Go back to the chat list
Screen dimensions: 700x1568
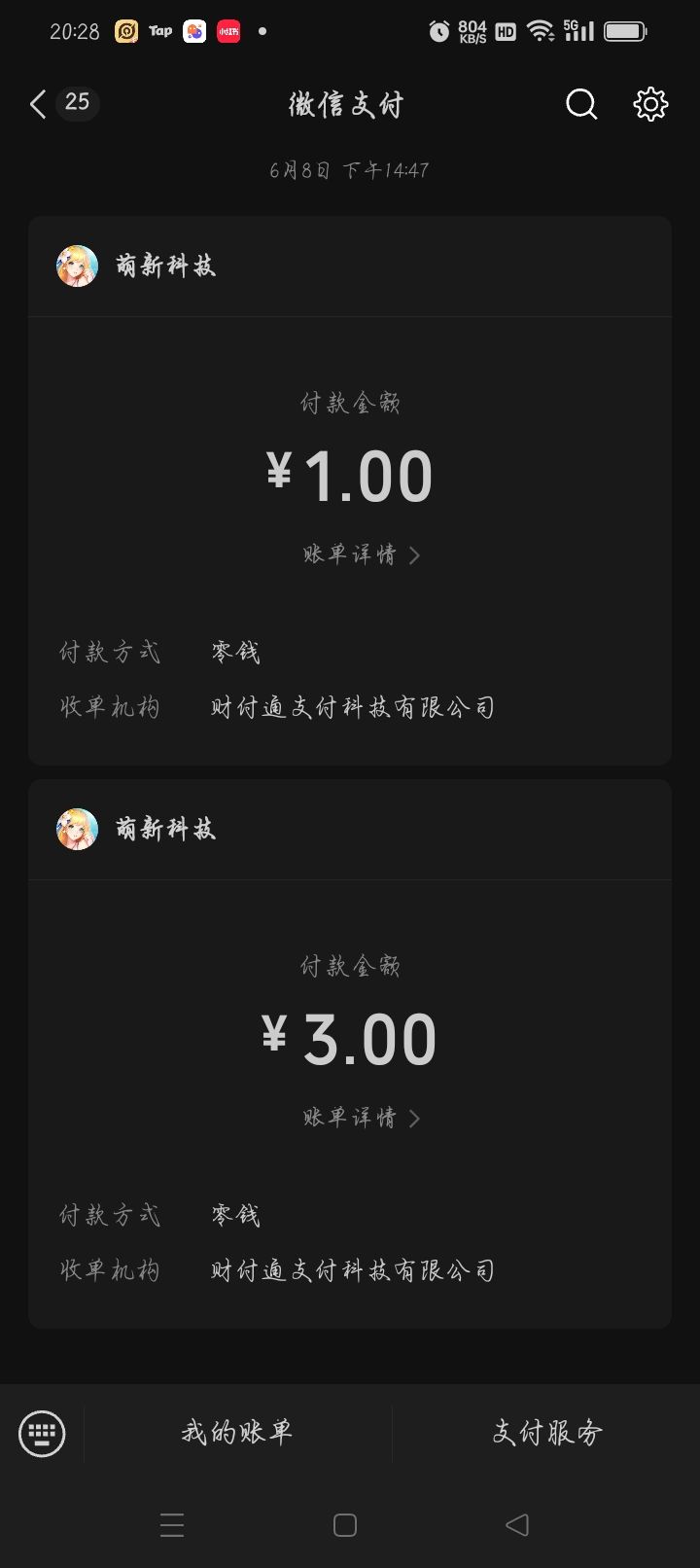39,104
